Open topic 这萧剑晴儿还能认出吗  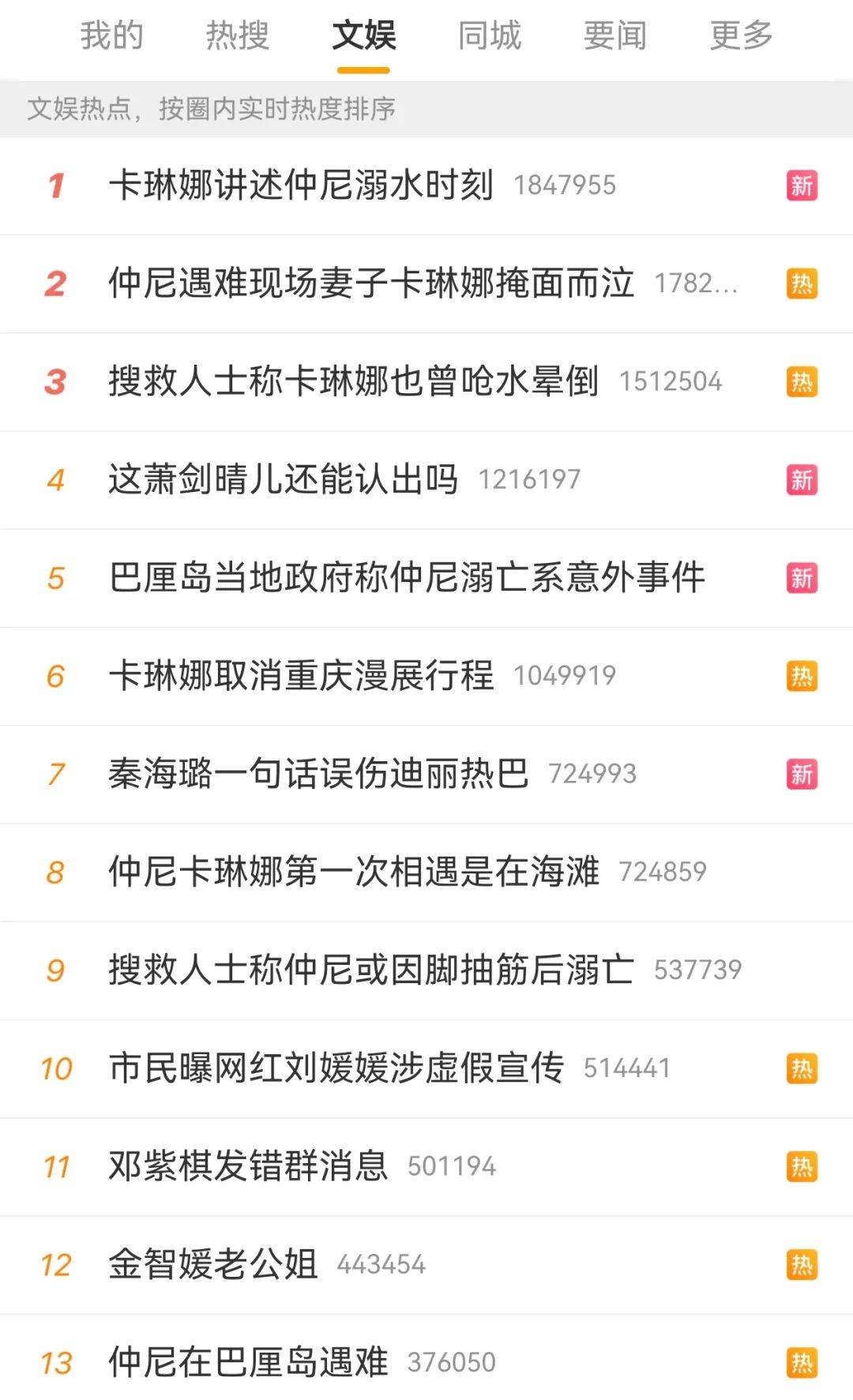click(284, 479)
